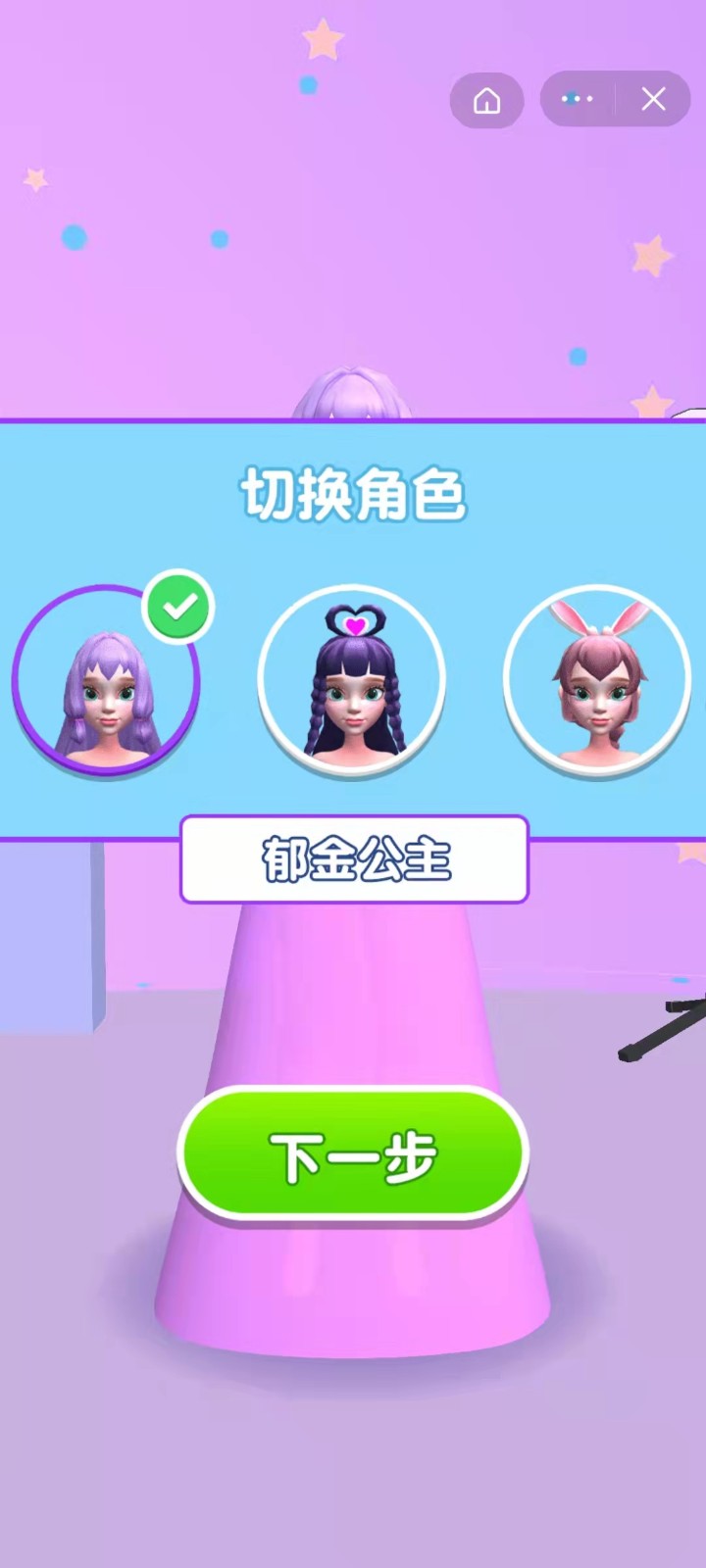
Task: Go to the mini program home
Action: coord(486,100)
